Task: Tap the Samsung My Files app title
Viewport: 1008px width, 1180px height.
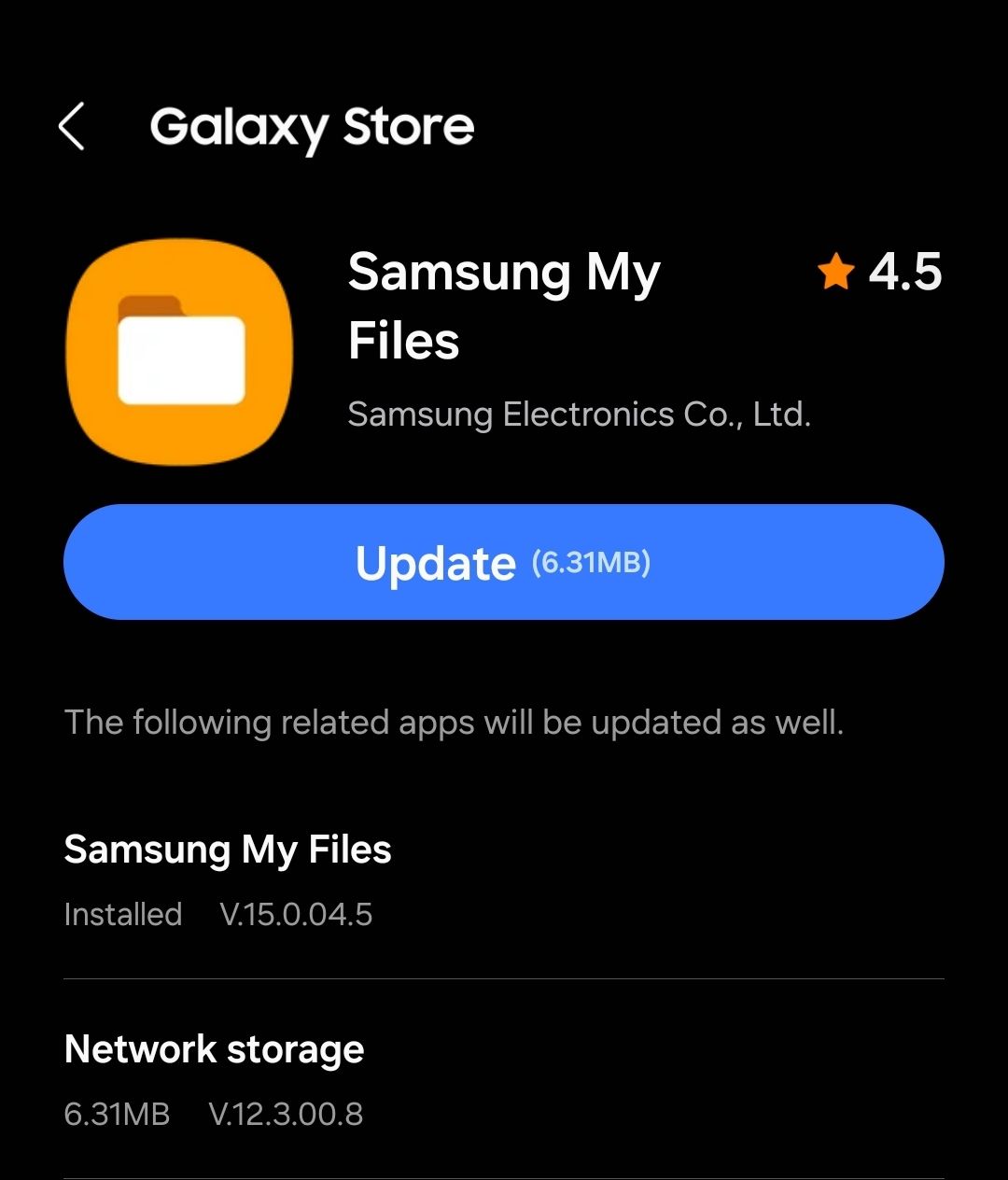Action: tap(504, 306)
